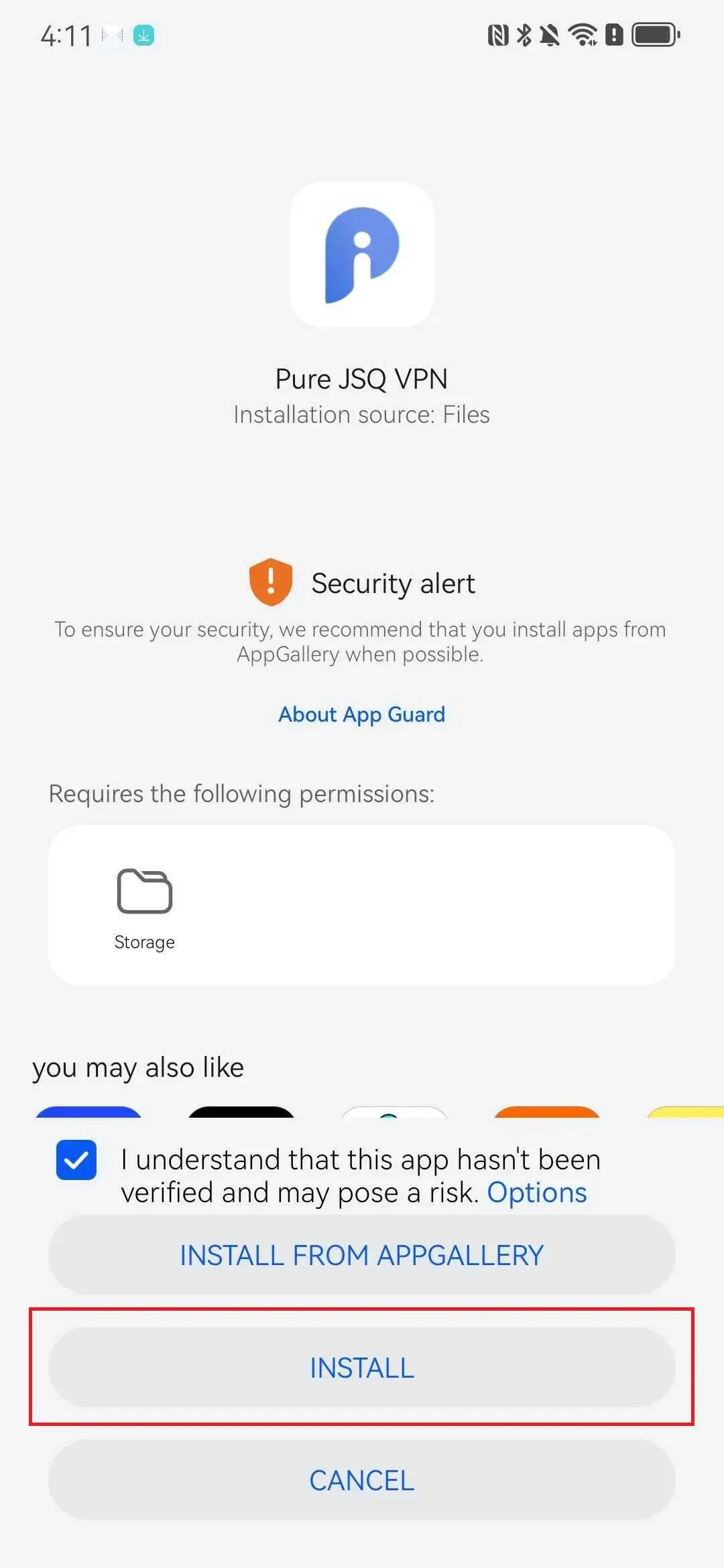Tap the Security alert shield icon

coord(271,582)
